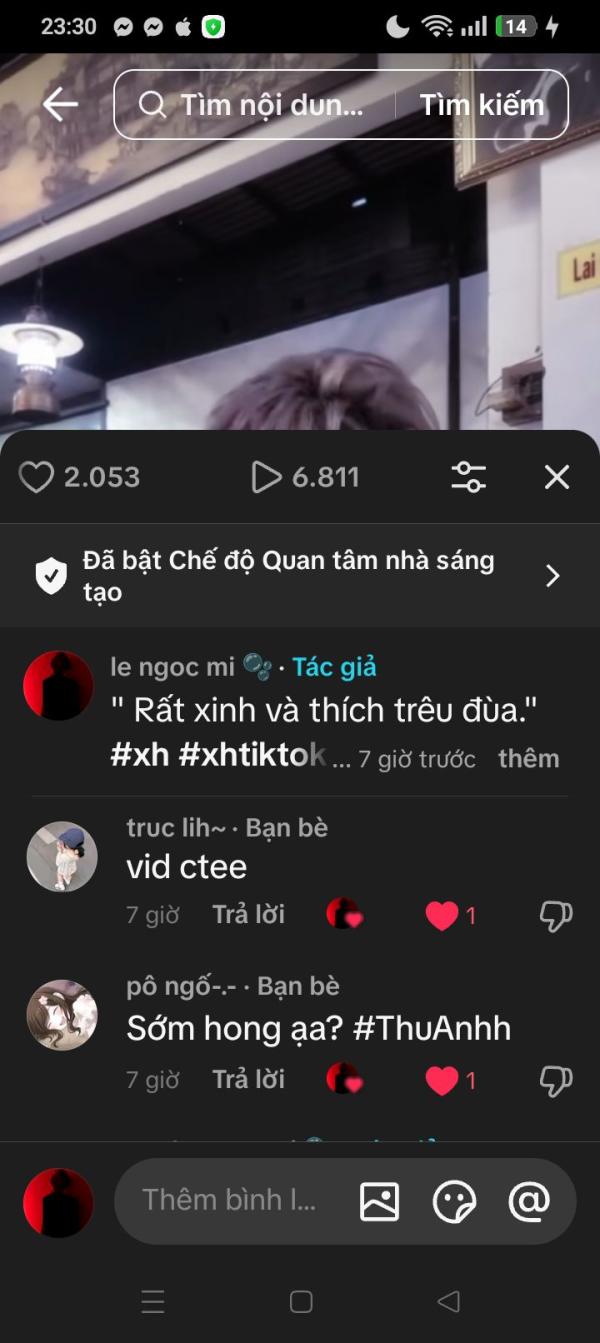Image resolution: width=600 pixels, height=1343 pixels.
Task: Reply to truc lih~'s comment
Action: click(248, 914)
